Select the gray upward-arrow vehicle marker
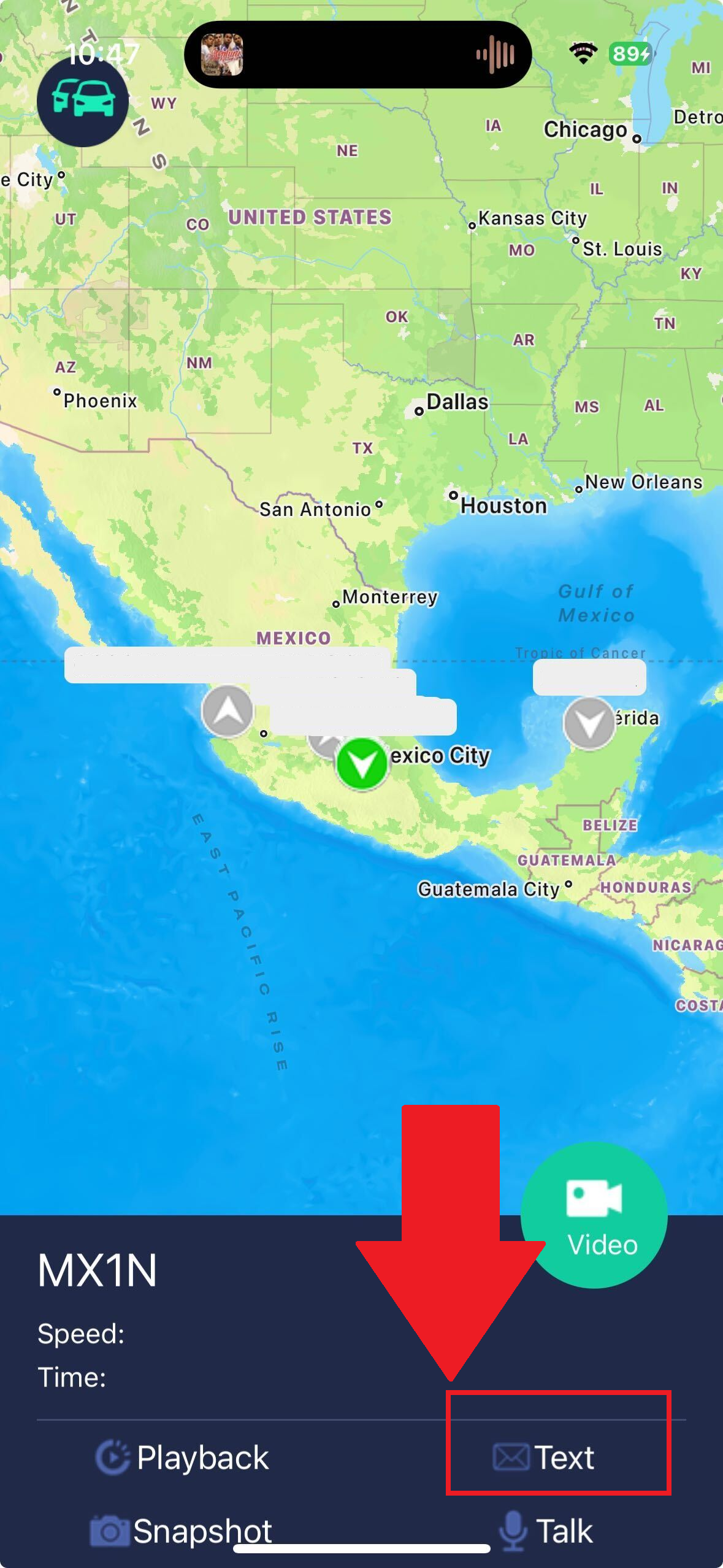Image resolution: width=723 pixels, height=1568 pixels. pos(228,711)
